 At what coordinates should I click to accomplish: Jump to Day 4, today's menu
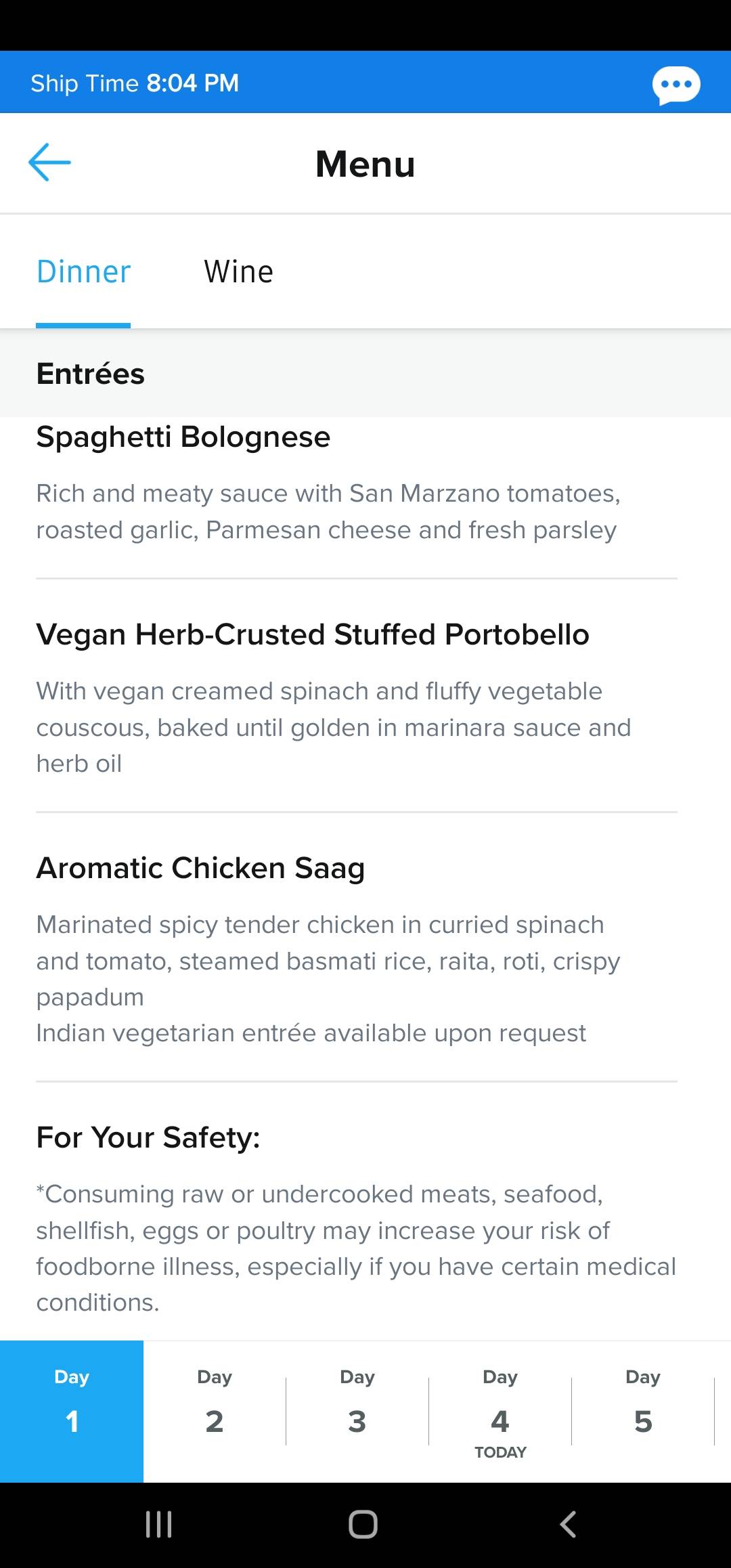click(500, 1411)
